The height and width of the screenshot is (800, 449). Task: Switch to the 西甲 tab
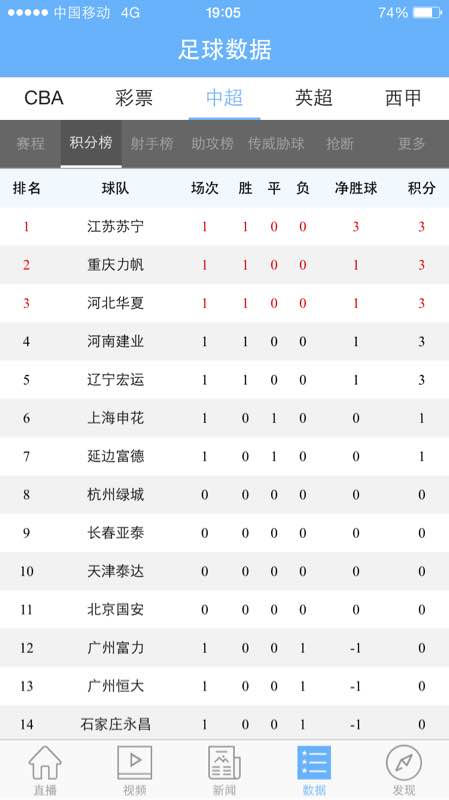point(403,97)
